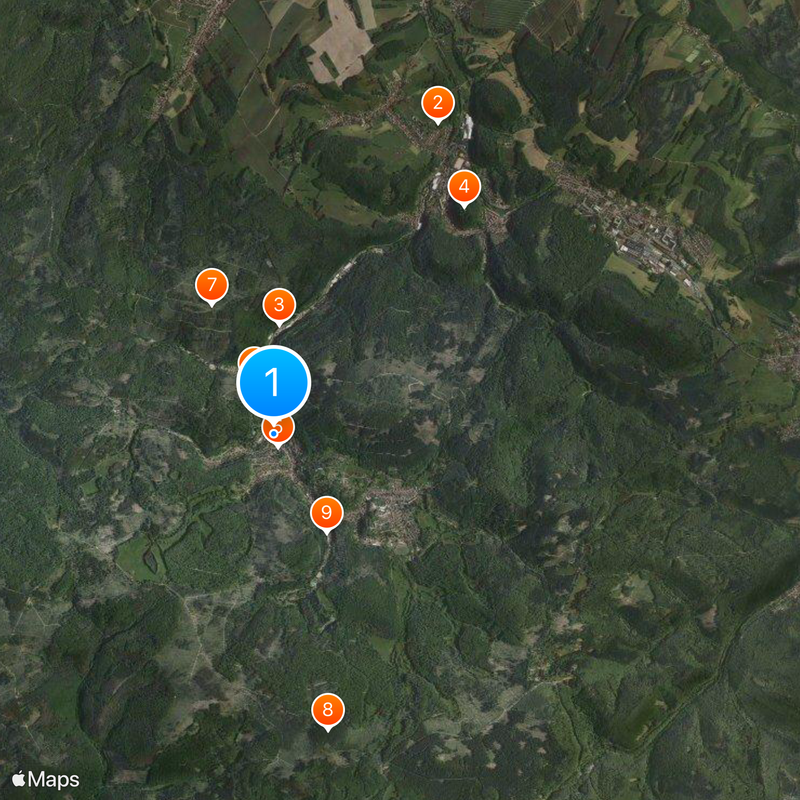Select the blue pin numbered 1

273,382
